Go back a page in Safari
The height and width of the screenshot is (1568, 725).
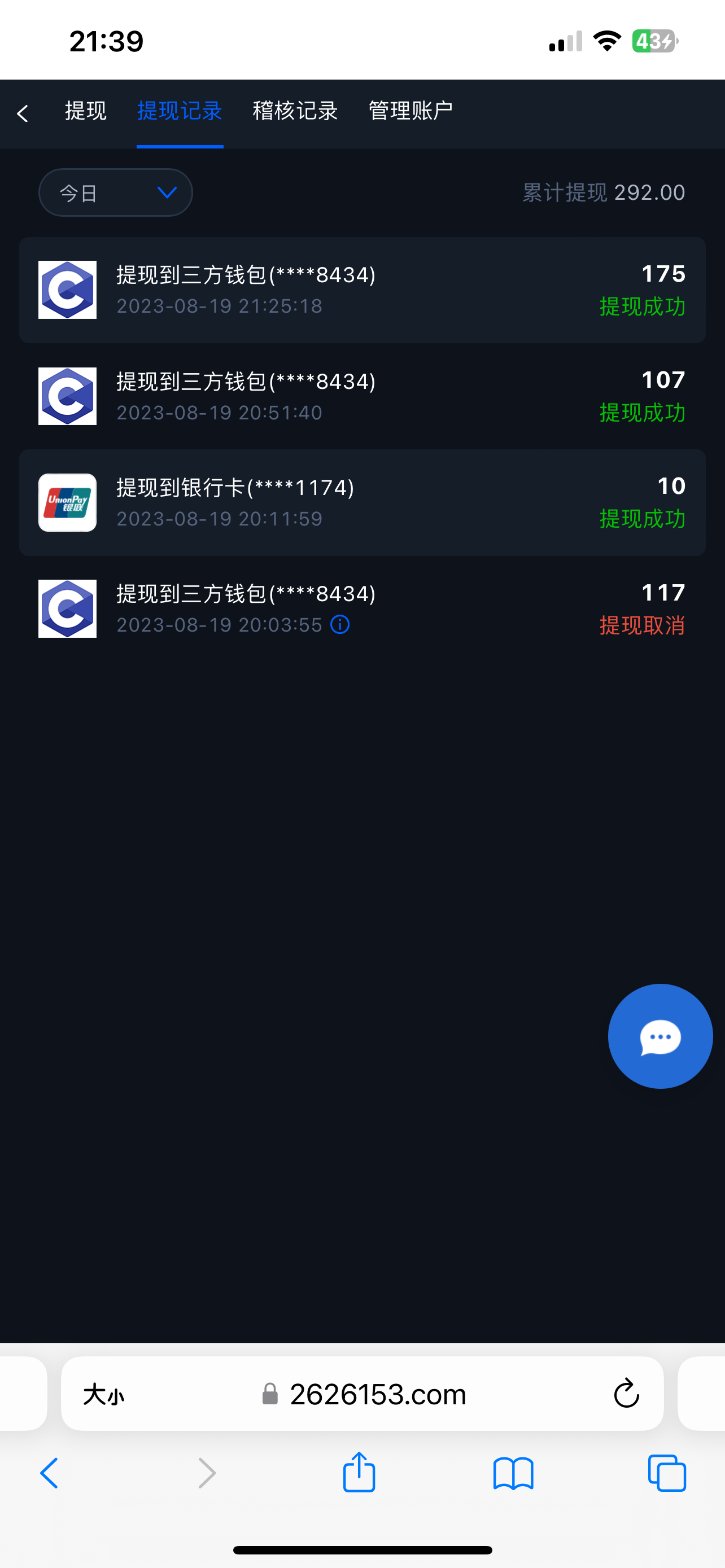[50, 1473]
